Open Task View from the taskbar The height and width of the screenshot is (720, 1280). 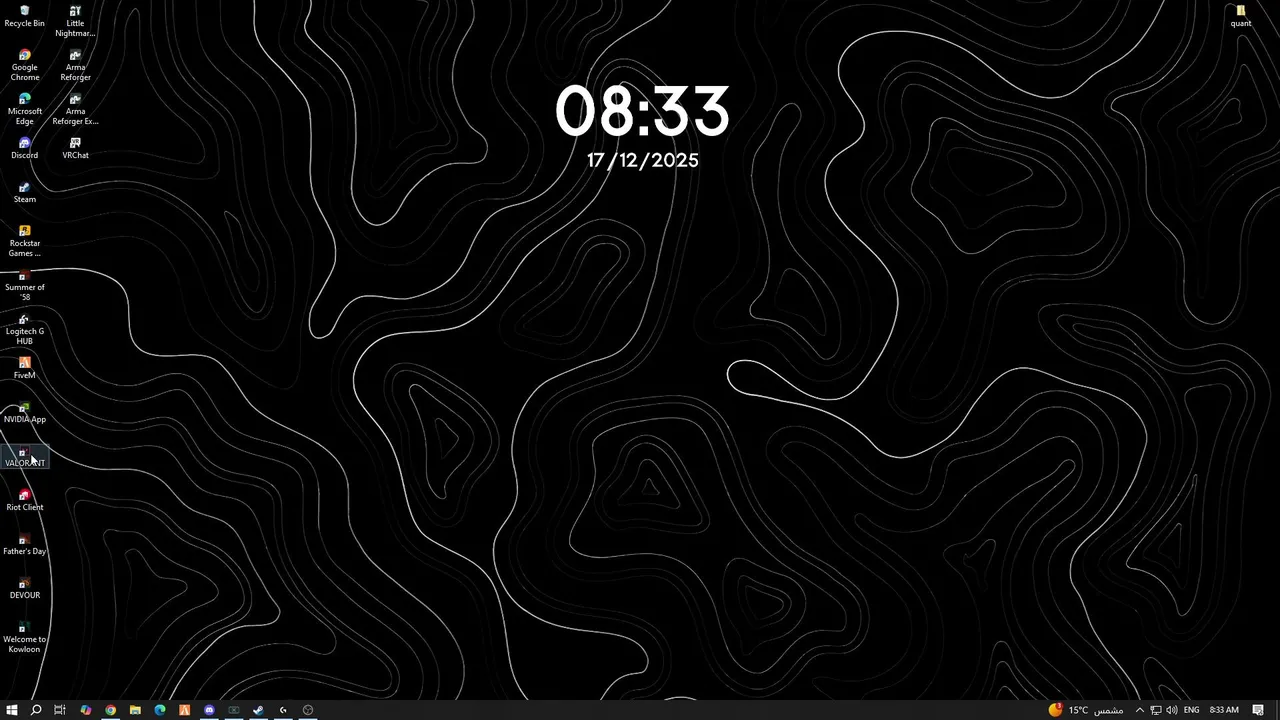[60, 710]
